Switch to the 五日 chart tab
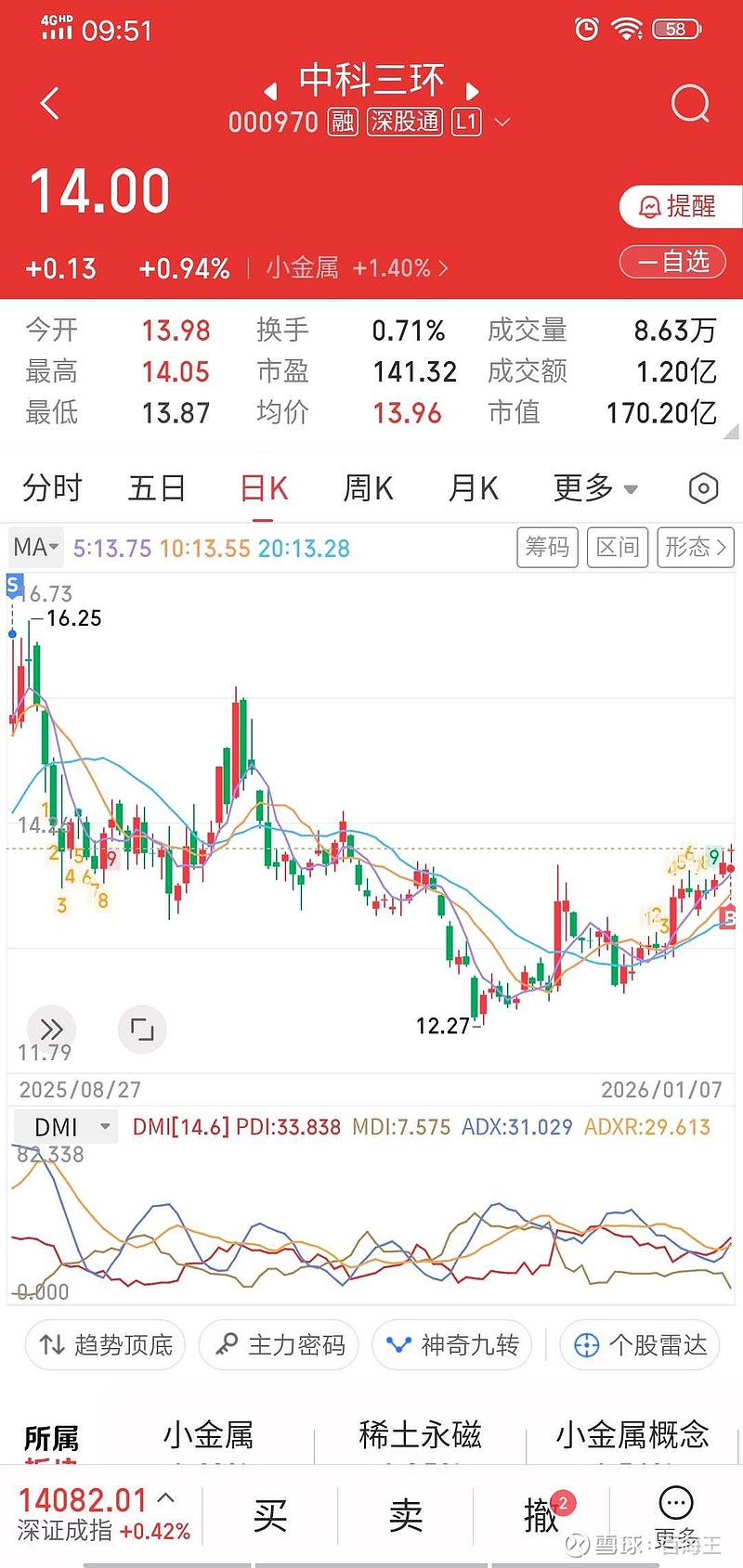Viewport: 743px width, 1568px height. point(157,487)
